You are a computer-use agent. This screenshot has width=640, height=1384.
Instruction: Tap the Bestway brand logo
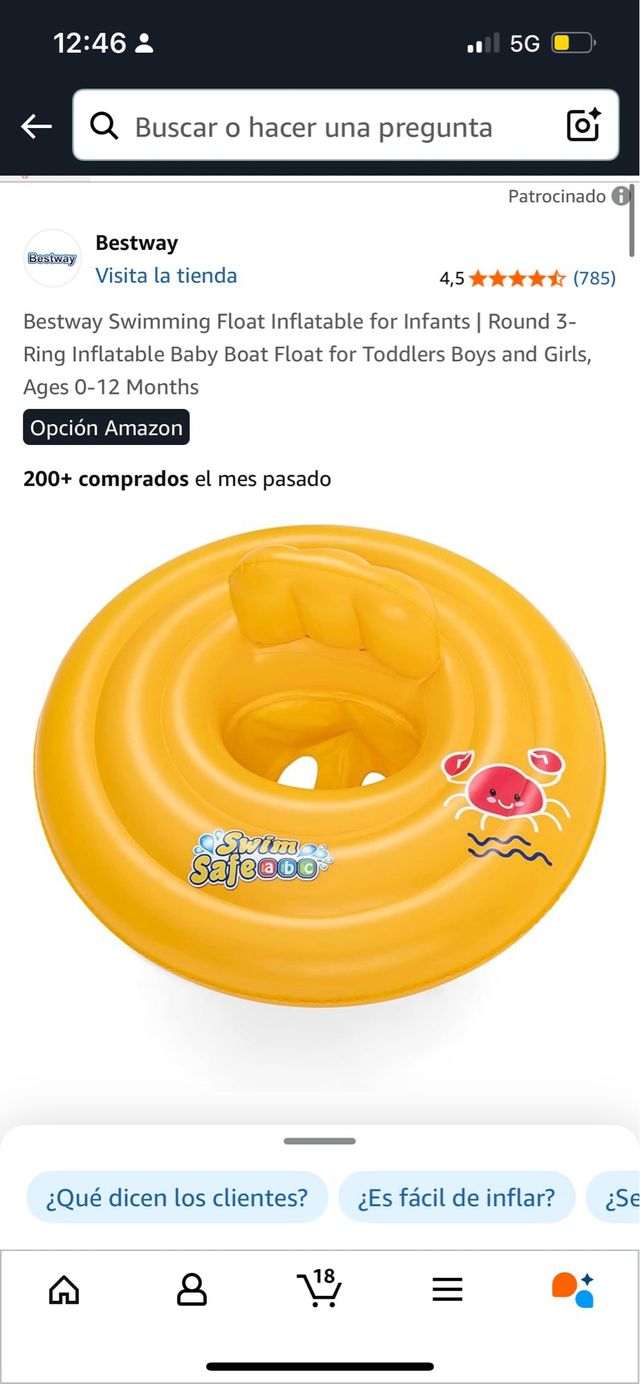coord(52,259)
